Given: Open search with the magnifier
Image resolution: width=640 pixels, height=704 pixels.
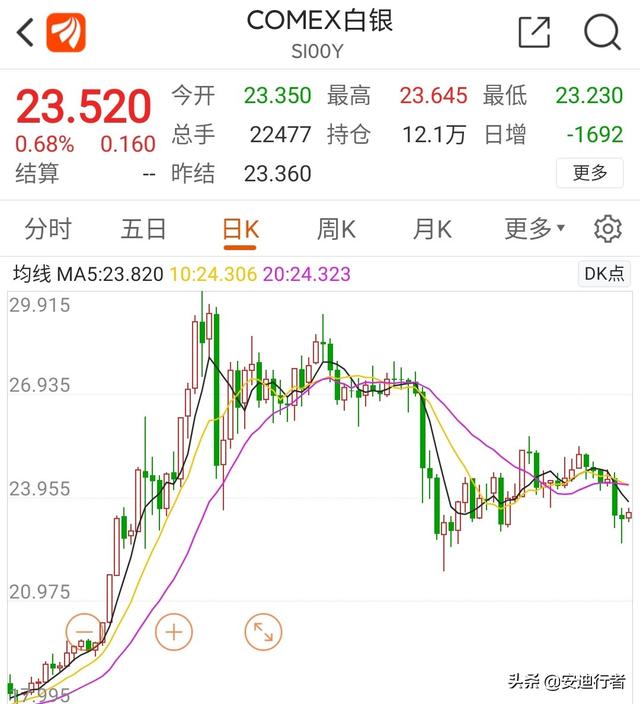Looking at the screenshot, I should pyautogui.click(x=602, y=32).
